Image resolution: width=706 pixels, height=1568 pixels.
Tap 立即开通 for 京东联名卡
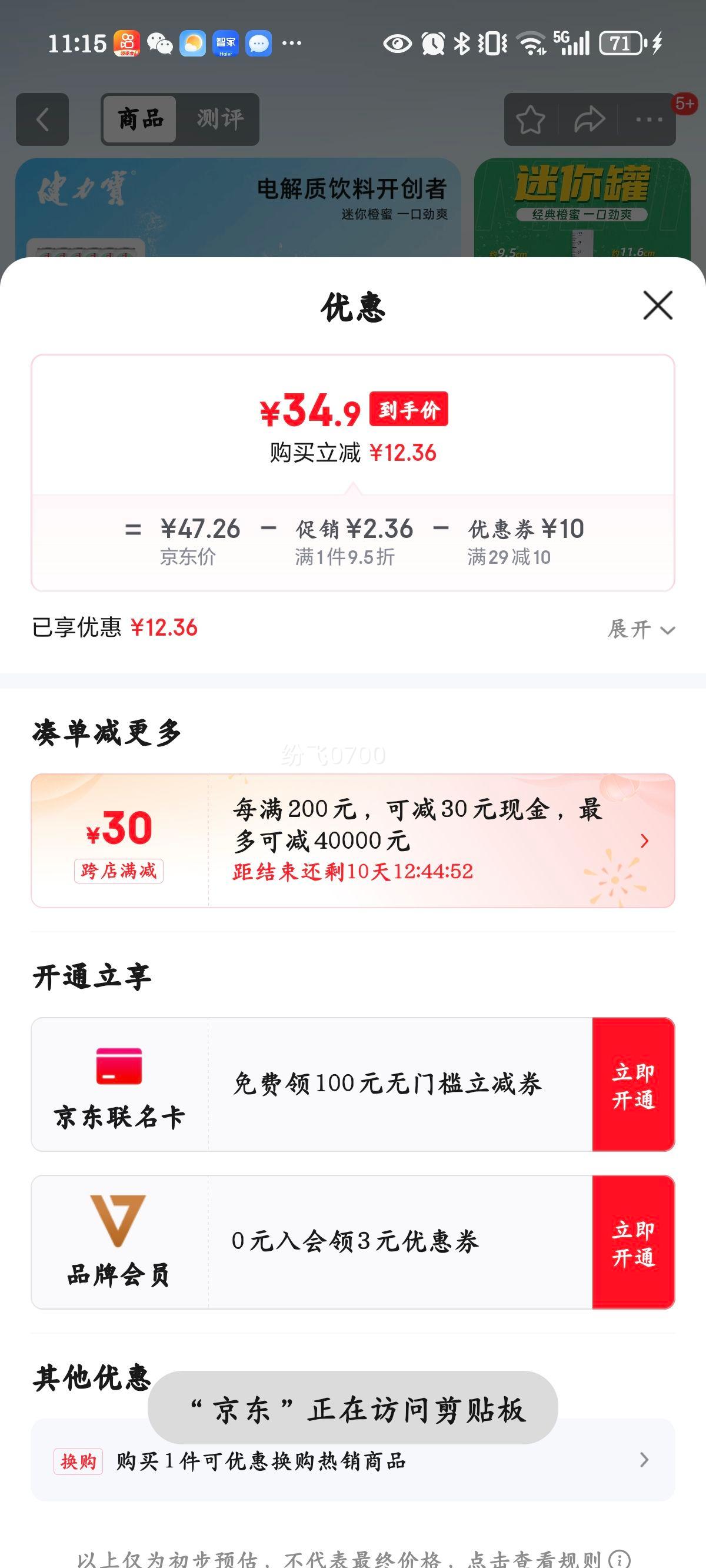[634, 1084]
